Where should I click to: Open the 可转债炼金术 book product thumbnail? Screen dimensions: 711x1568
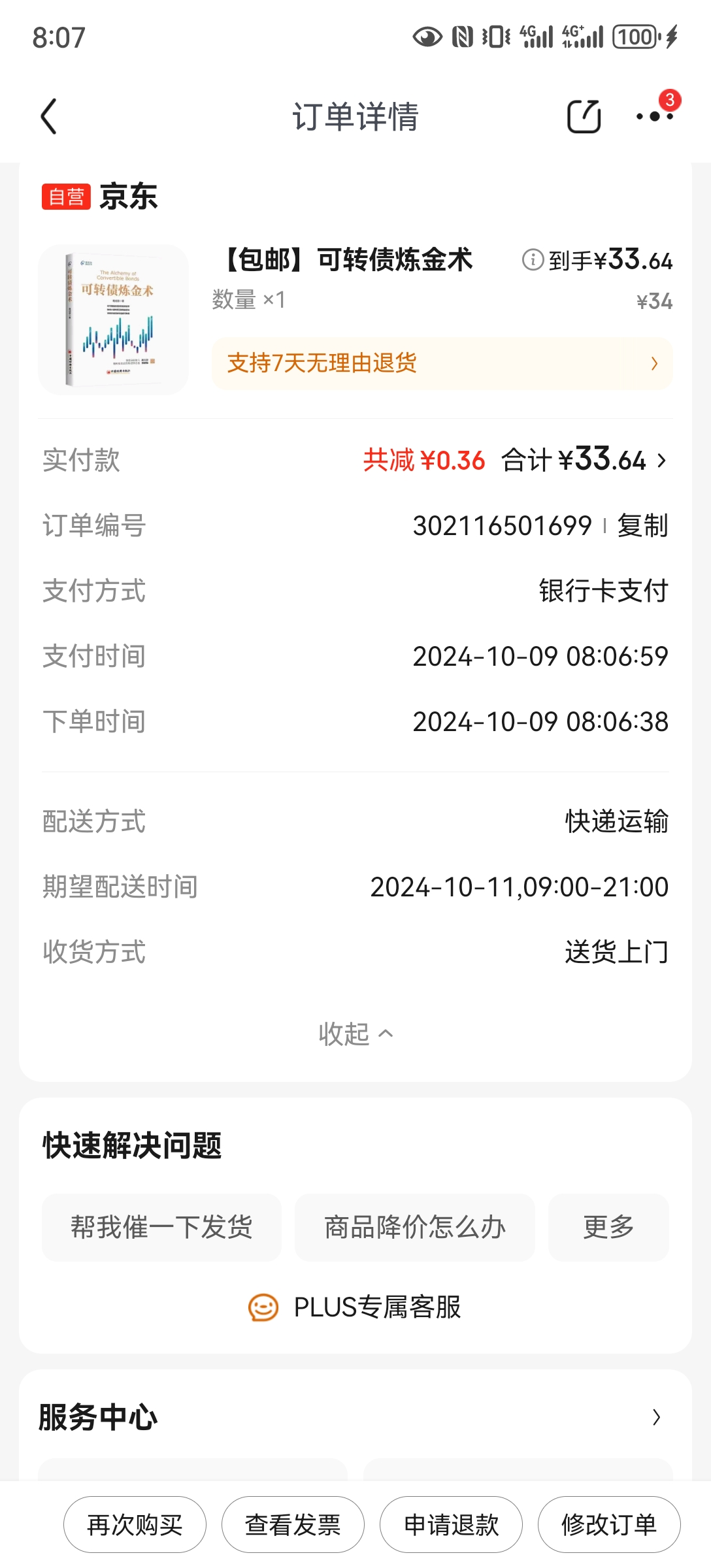coord(114,320)
